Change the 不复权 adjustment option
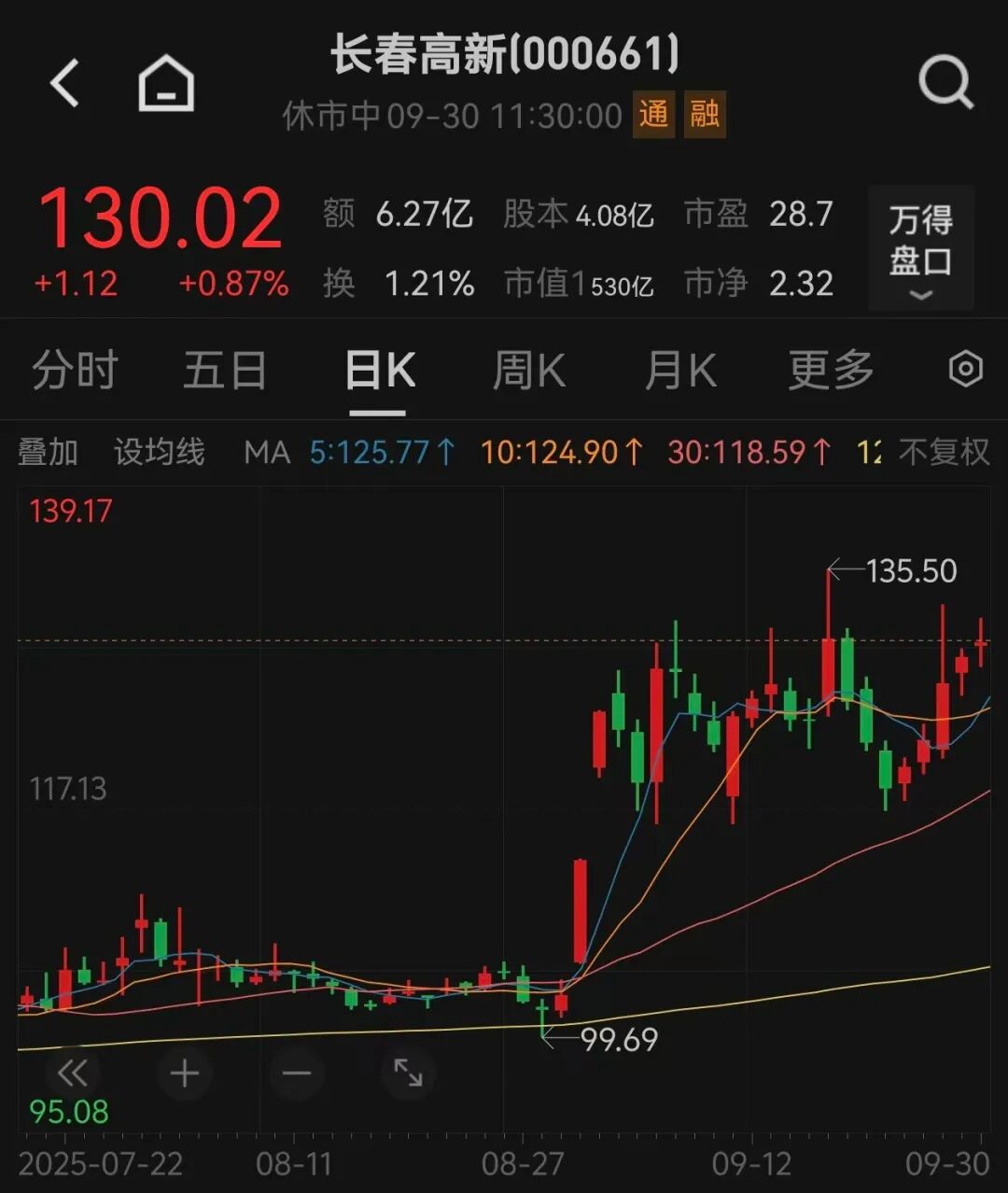The image size is (1008, 1193). click(x=944, y=453)
